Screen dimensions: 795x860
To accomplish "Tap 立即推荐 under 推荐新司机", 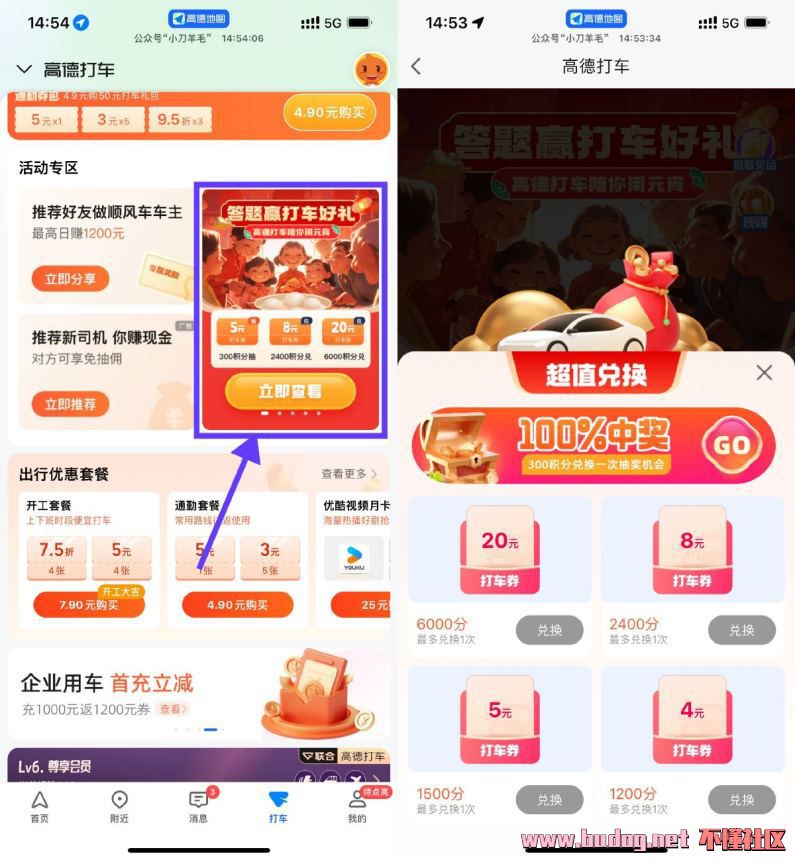I will (70, 404).
